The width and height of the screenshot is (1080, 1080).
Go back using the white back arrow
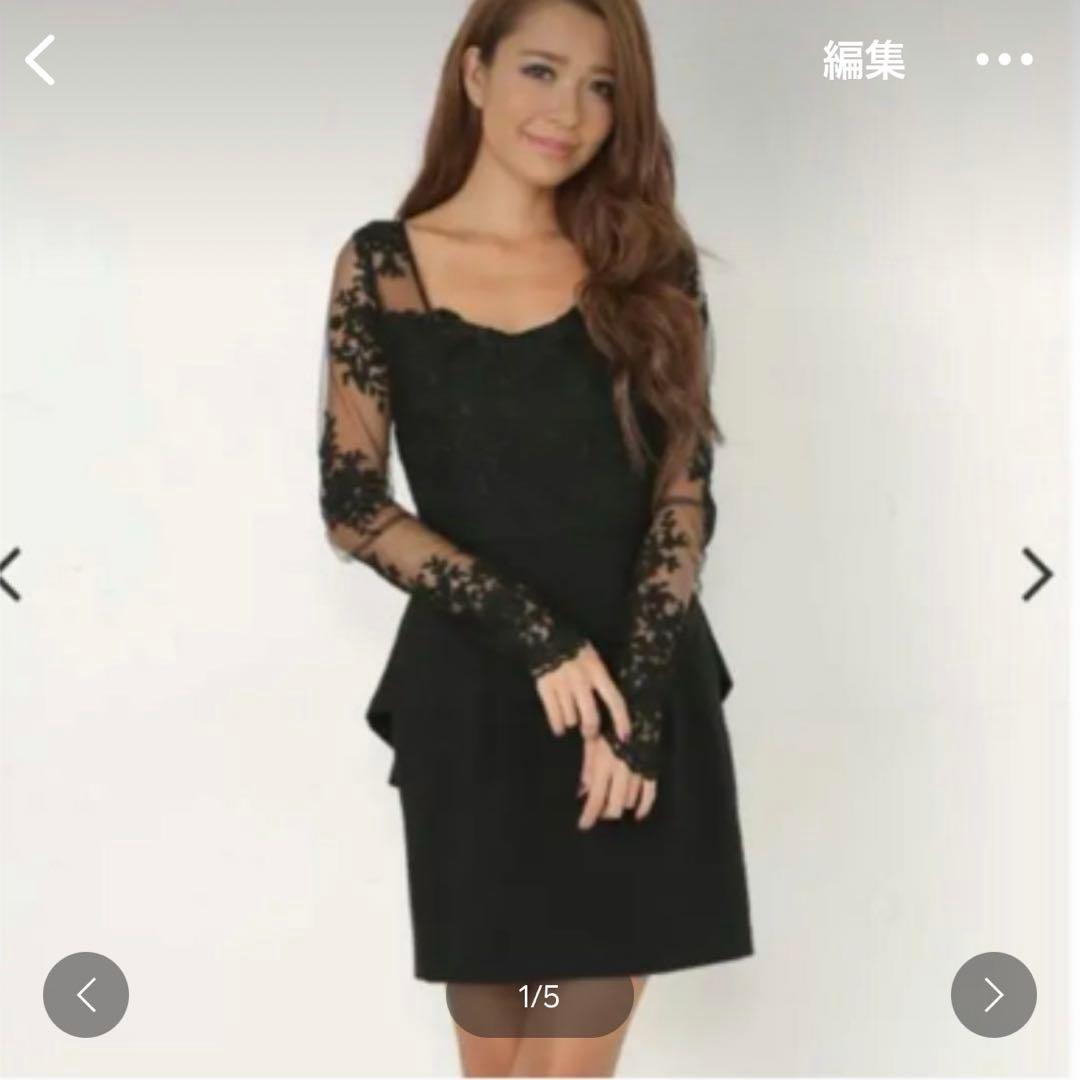pos(40,60)
